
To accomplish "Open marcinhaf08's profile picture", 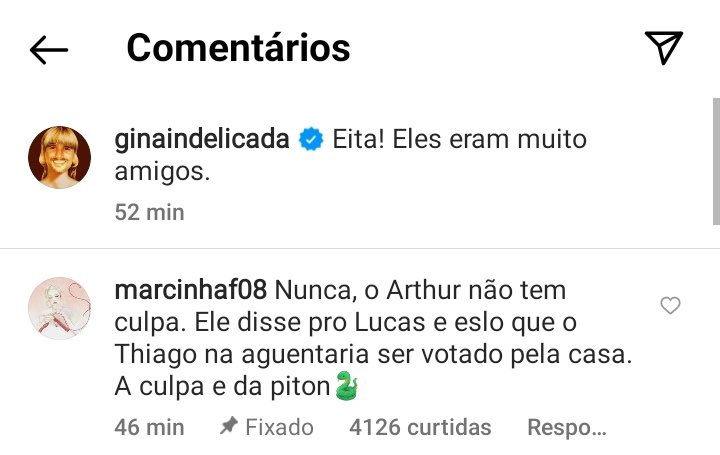I will tap(59, 308).
